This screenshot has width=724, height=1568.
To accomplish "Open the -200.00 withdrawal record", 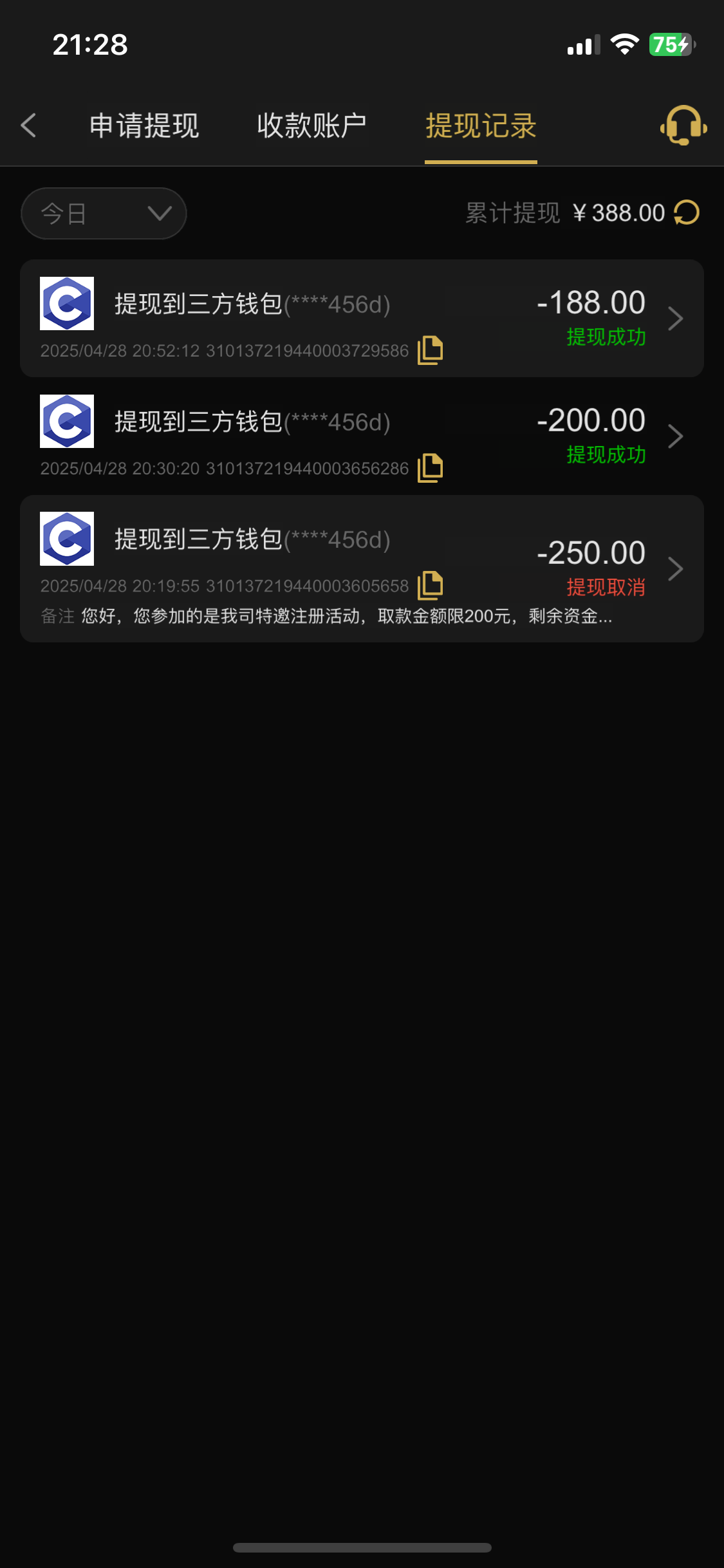I will tap(674, 436).
